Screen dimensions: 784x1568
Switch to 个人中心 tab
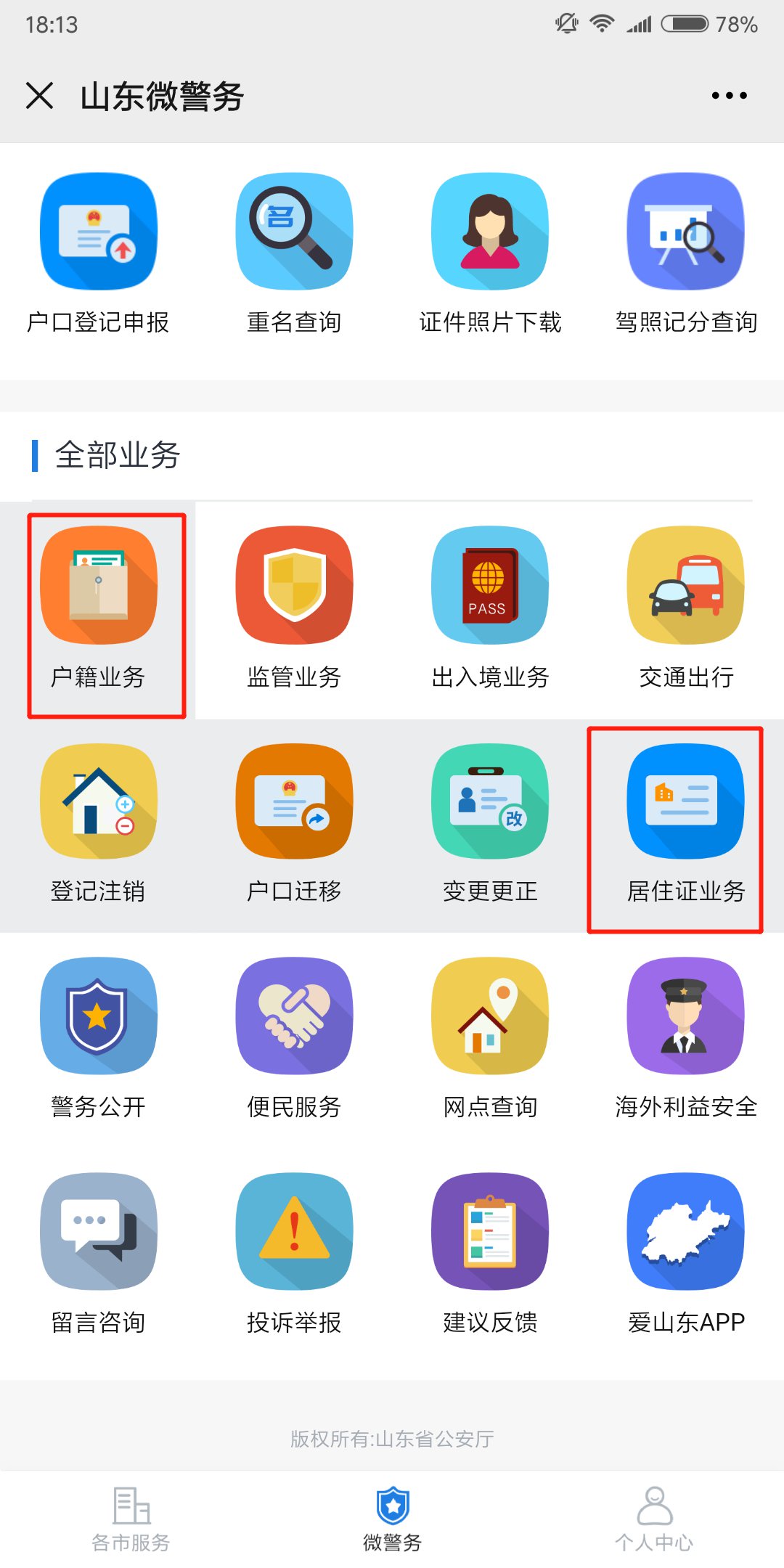654,1519
